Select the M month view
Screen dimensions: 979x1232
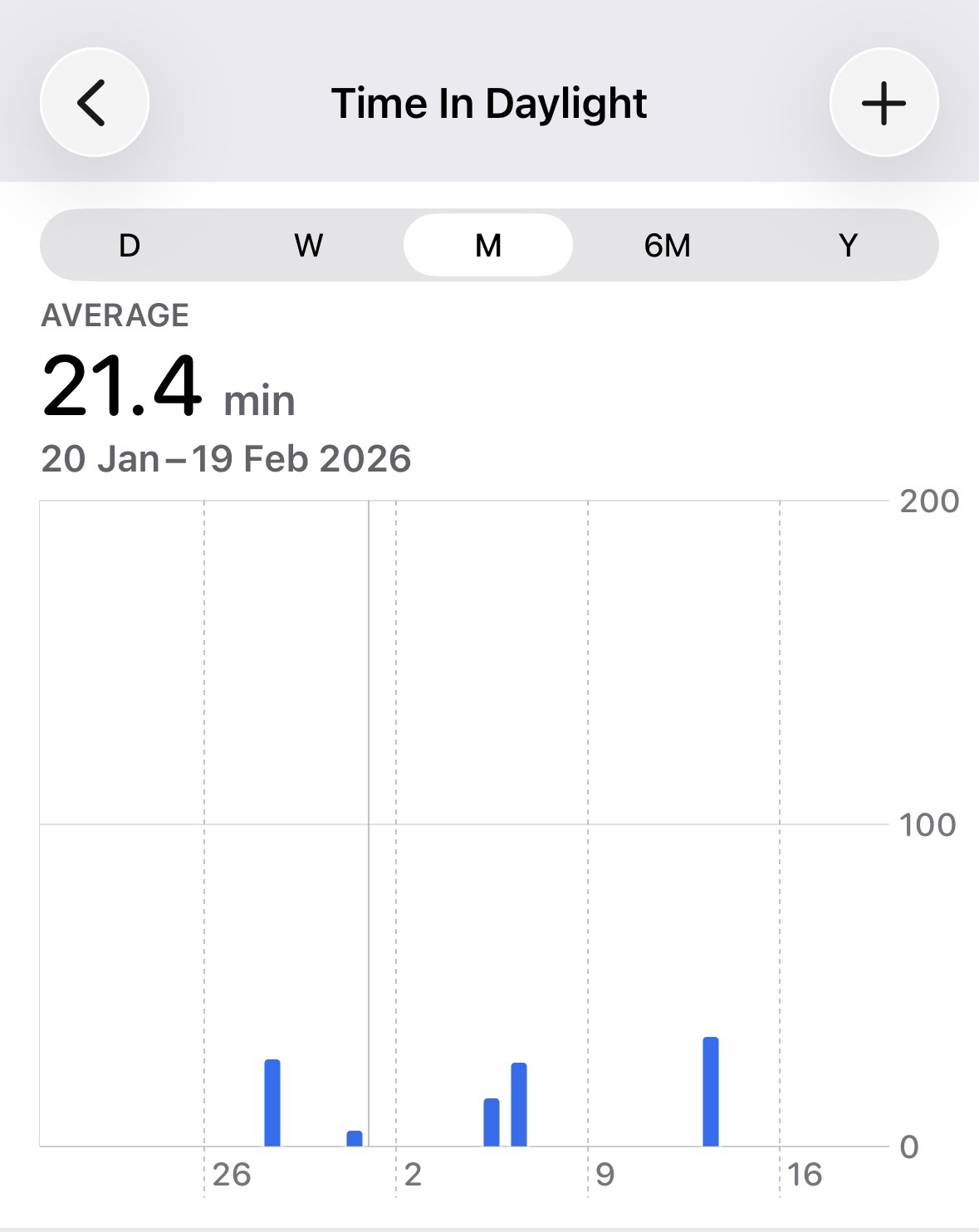tap(488, 246)
